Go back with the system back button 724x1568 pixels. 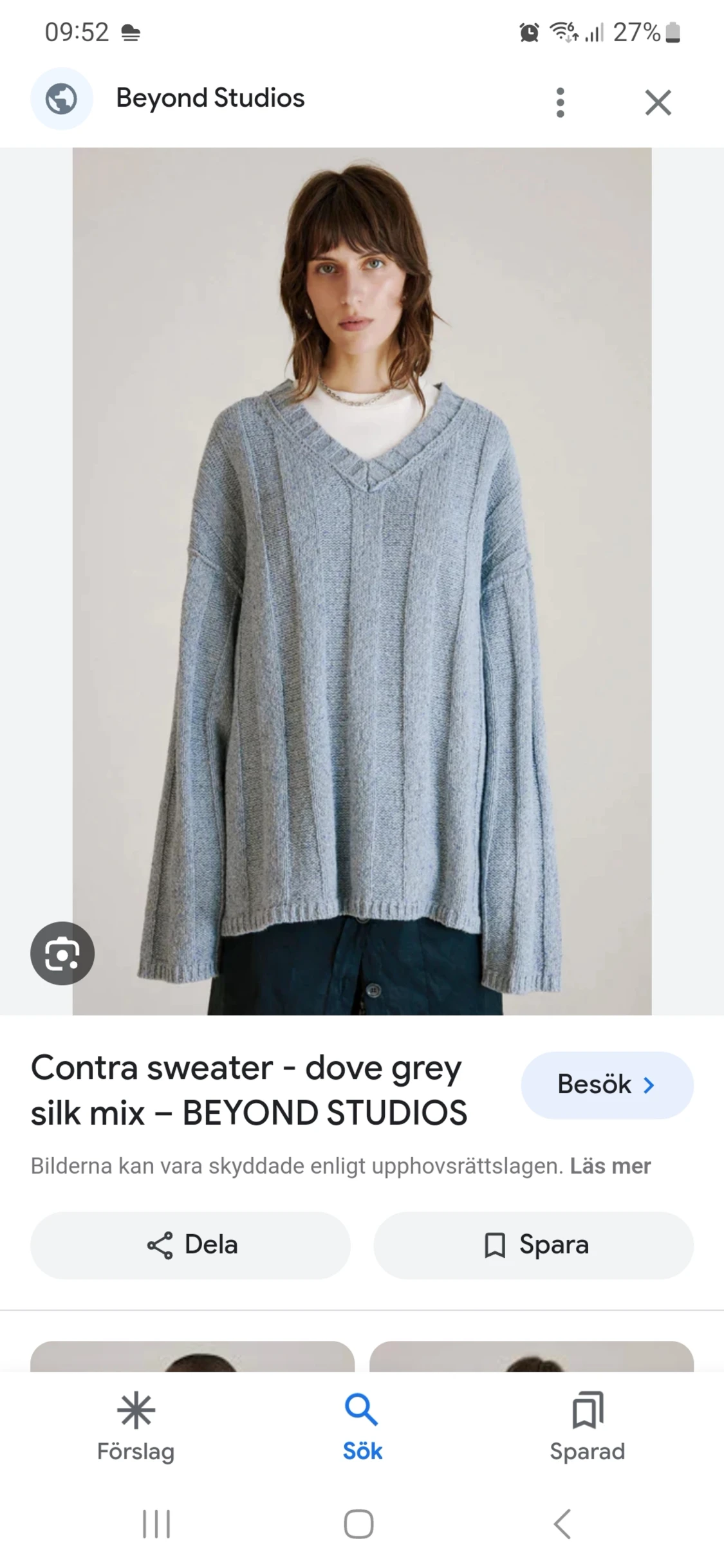[x=562, y=1524]
